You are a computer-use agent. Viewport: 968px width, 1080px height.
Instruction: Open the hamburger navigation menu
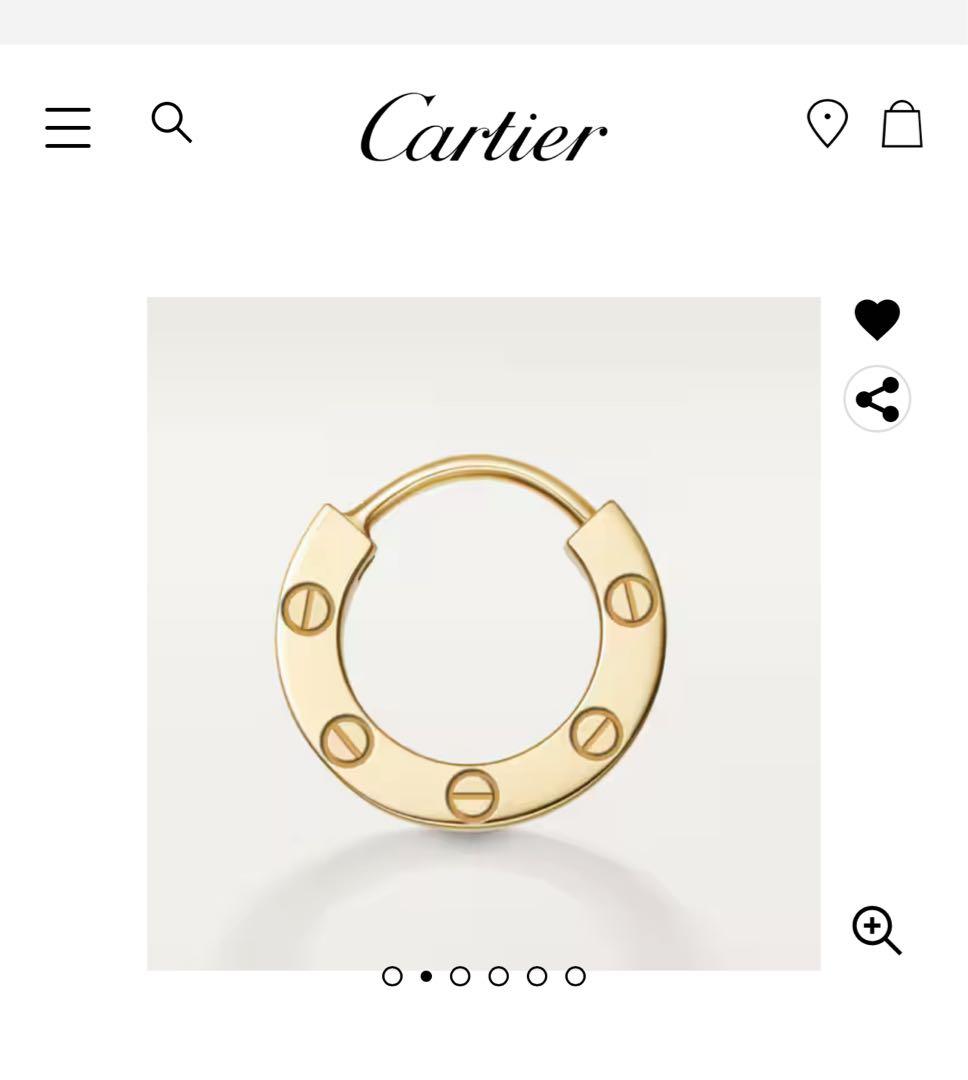68,128
